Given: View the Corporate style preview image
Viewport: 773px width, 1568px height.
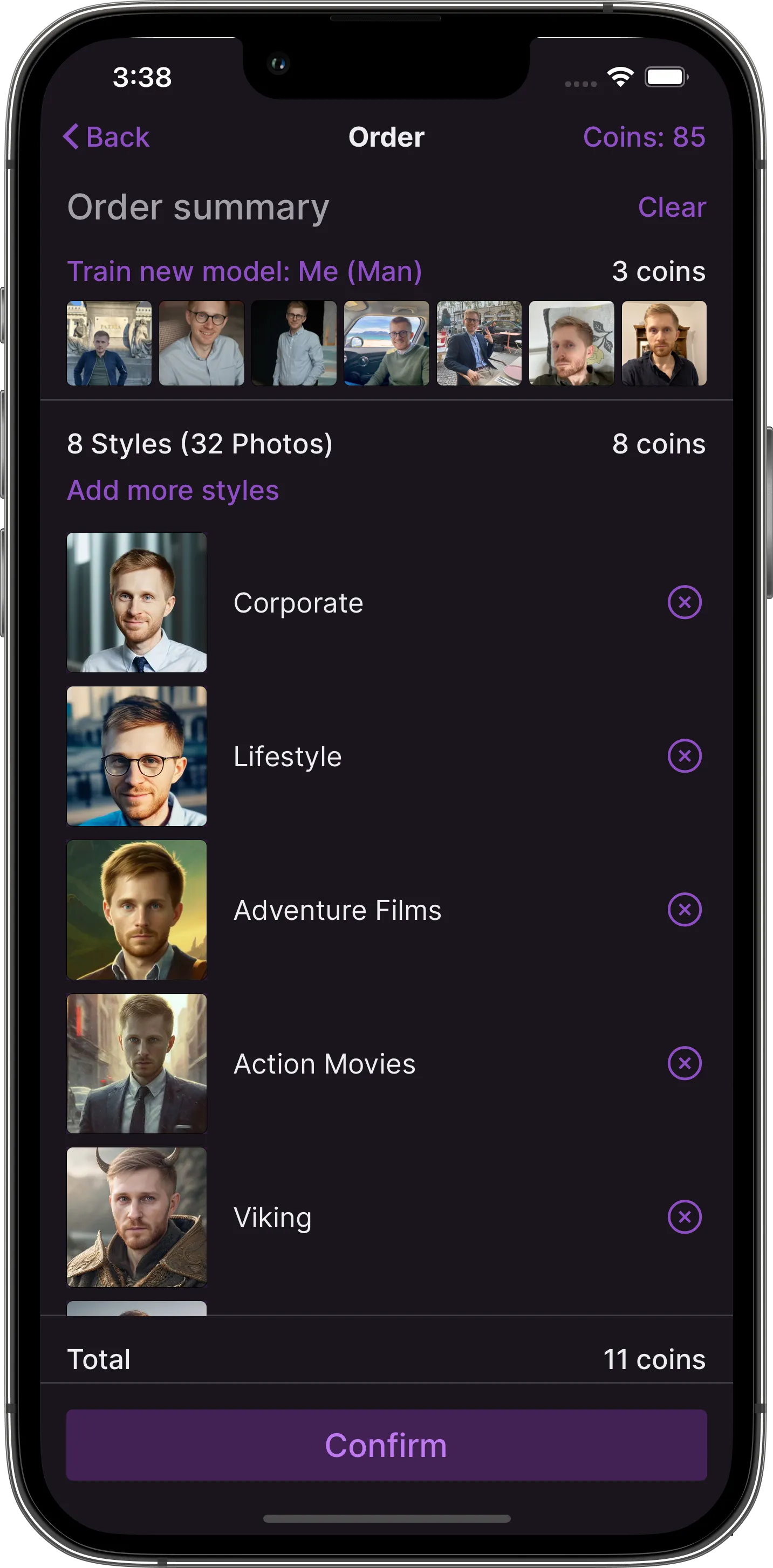Looking at the screenshot, I should click(136, 603).
